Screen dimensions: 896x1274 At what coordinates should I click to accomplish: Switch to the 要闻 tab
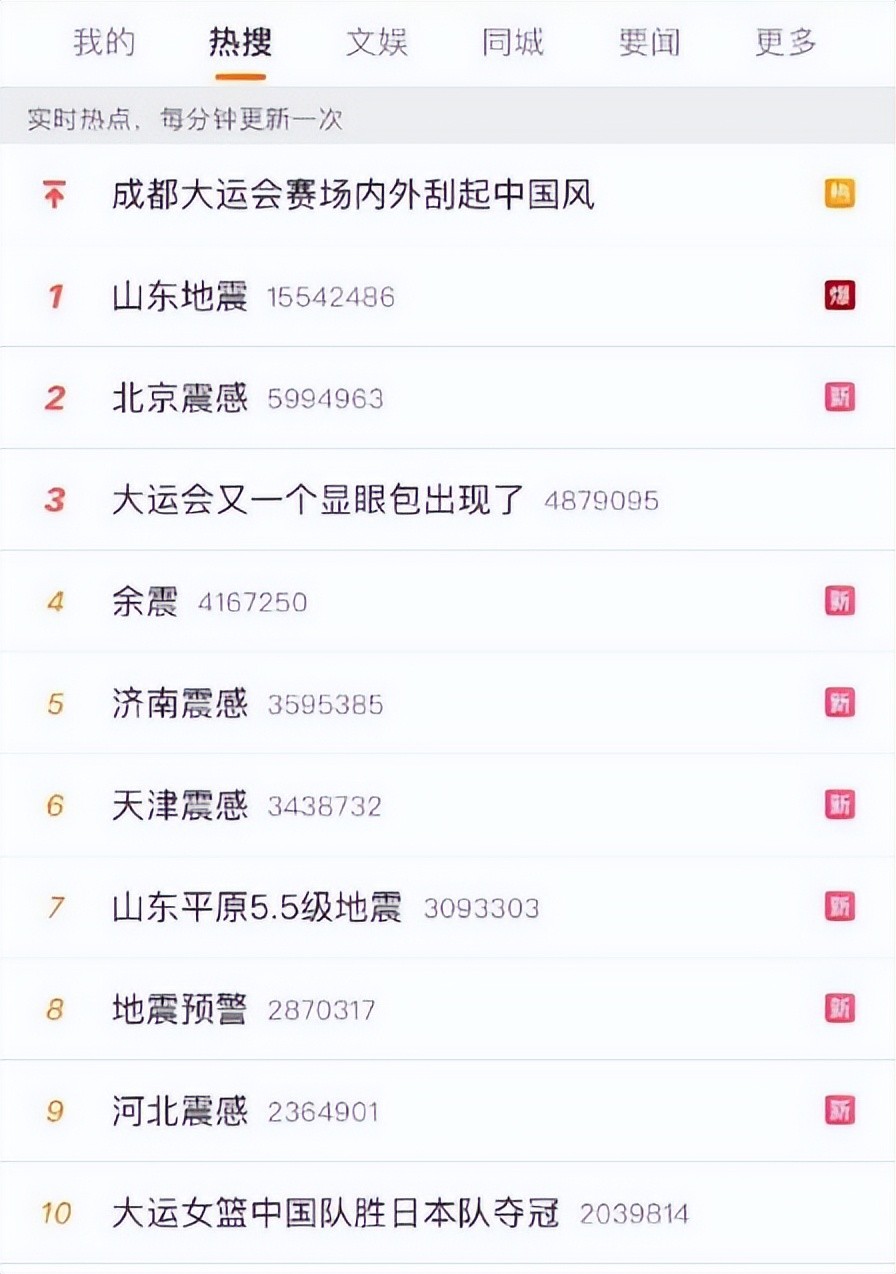coord(649,43)
